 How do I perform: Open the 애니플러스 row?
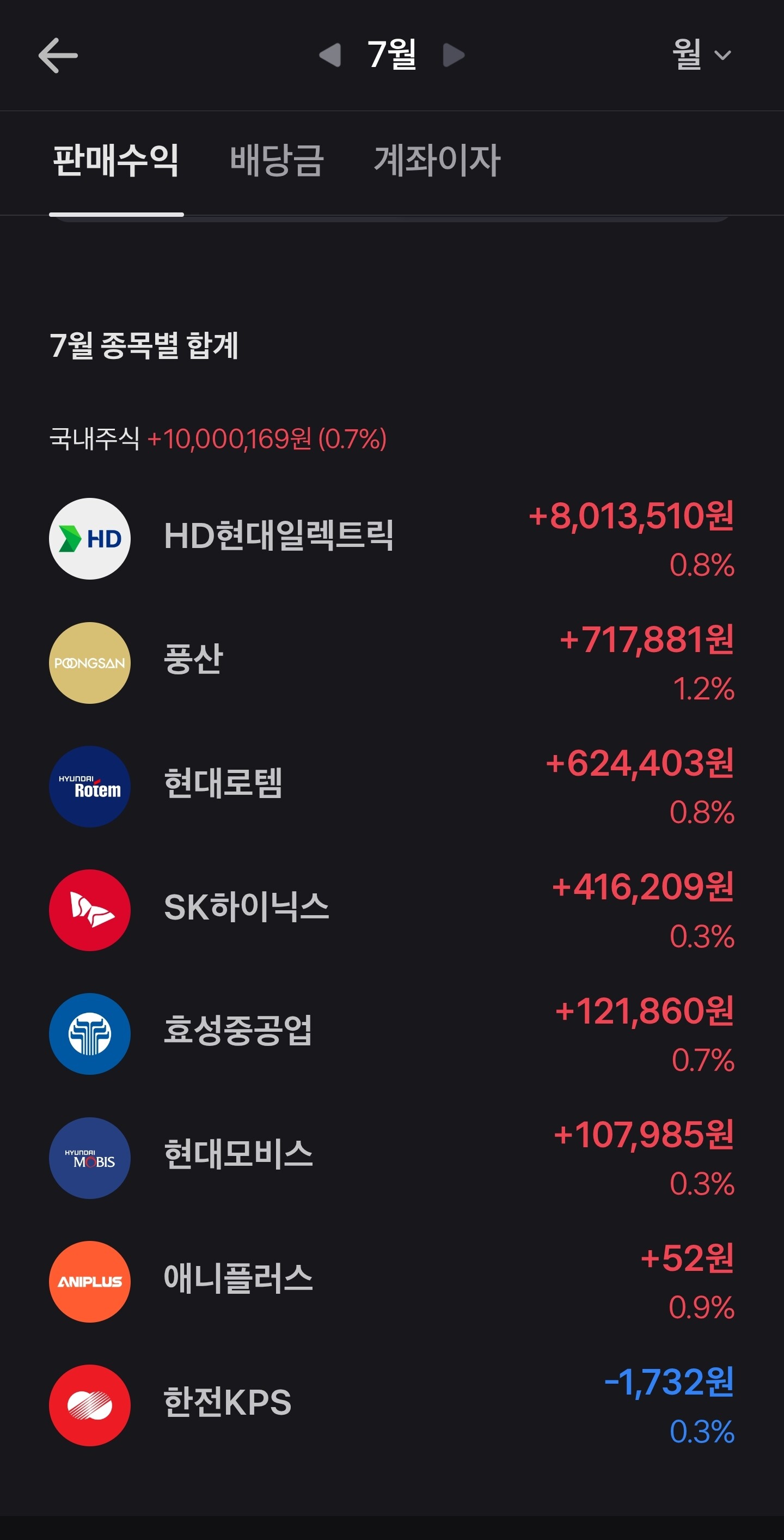coord(392,1281)
